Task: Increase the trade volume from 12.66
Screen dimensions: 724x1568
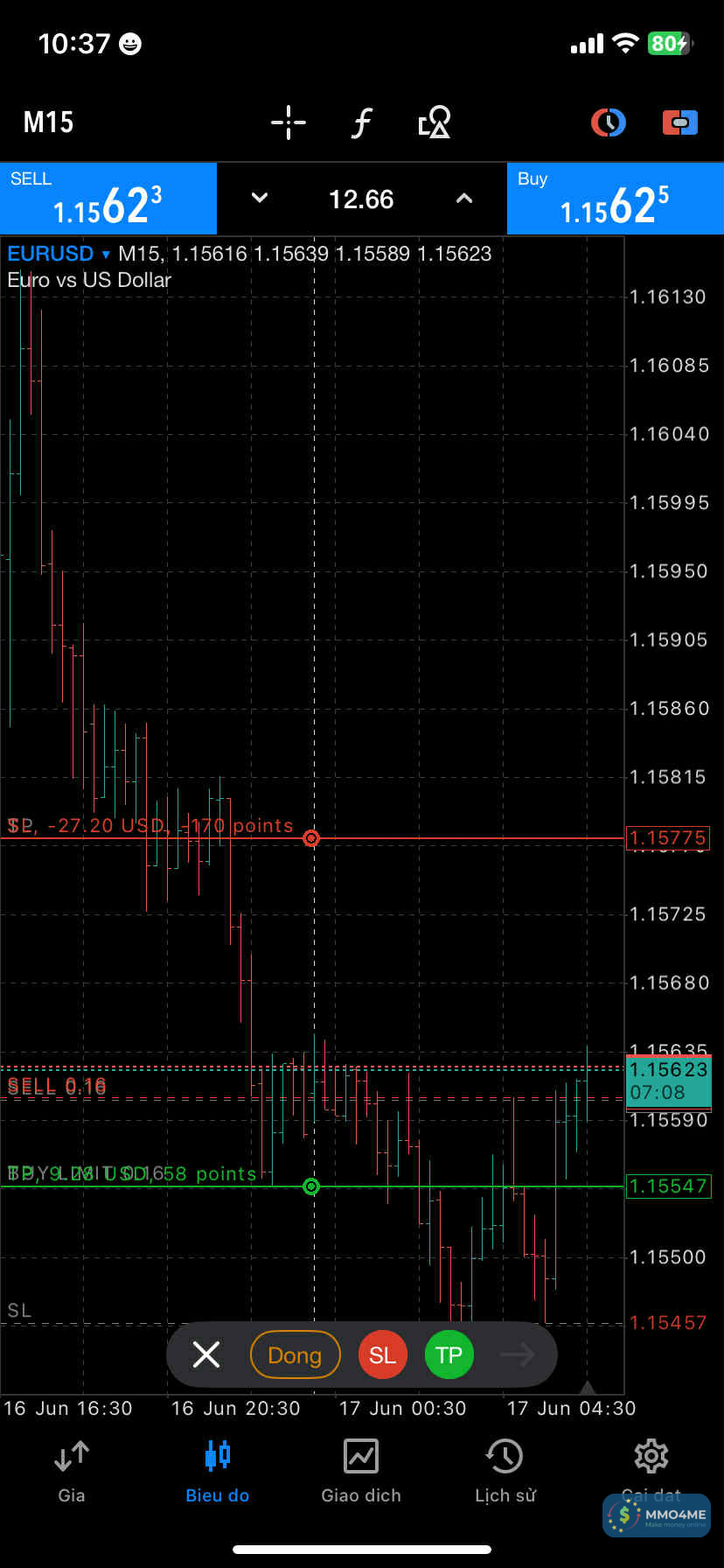Action: [464, 199]
